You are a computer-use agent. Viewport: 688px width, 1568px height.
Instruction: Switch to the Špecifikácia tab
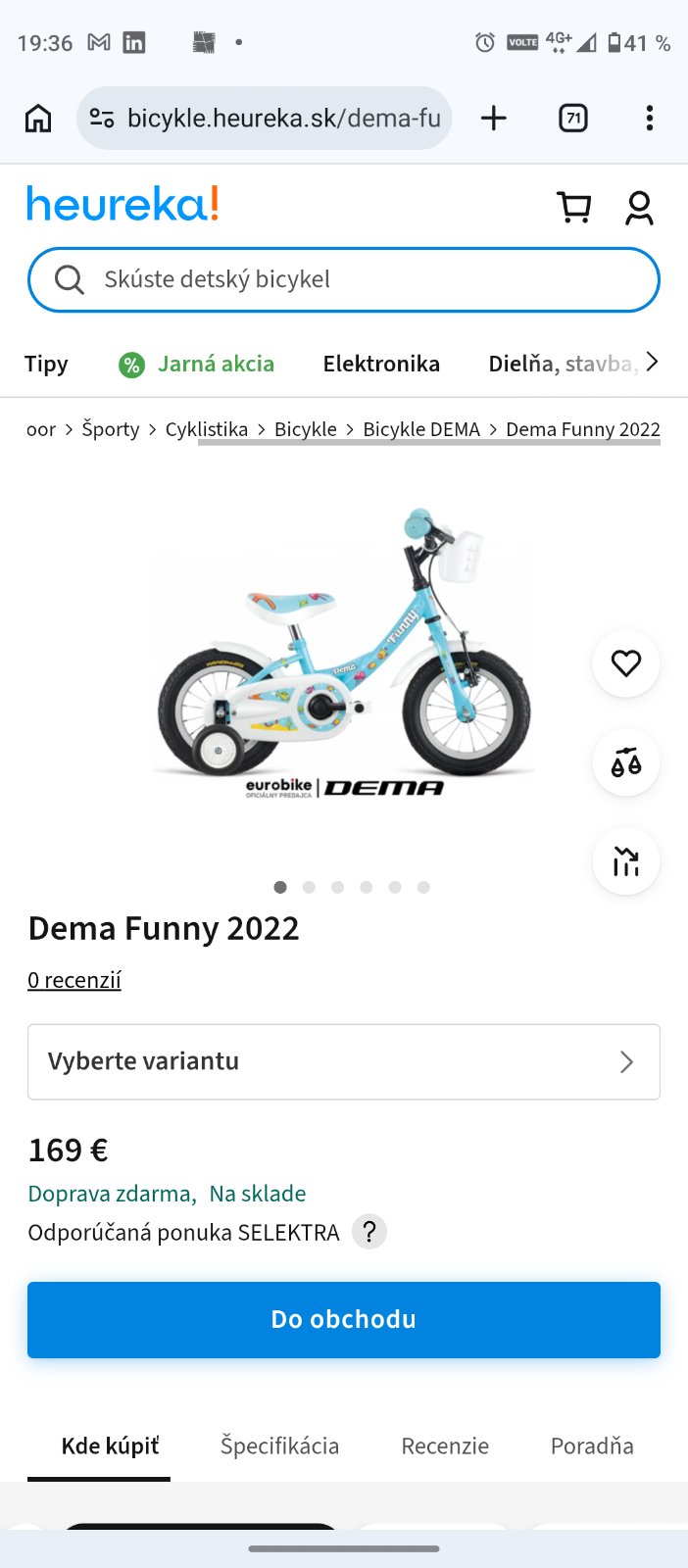[x=279, y=1445]
